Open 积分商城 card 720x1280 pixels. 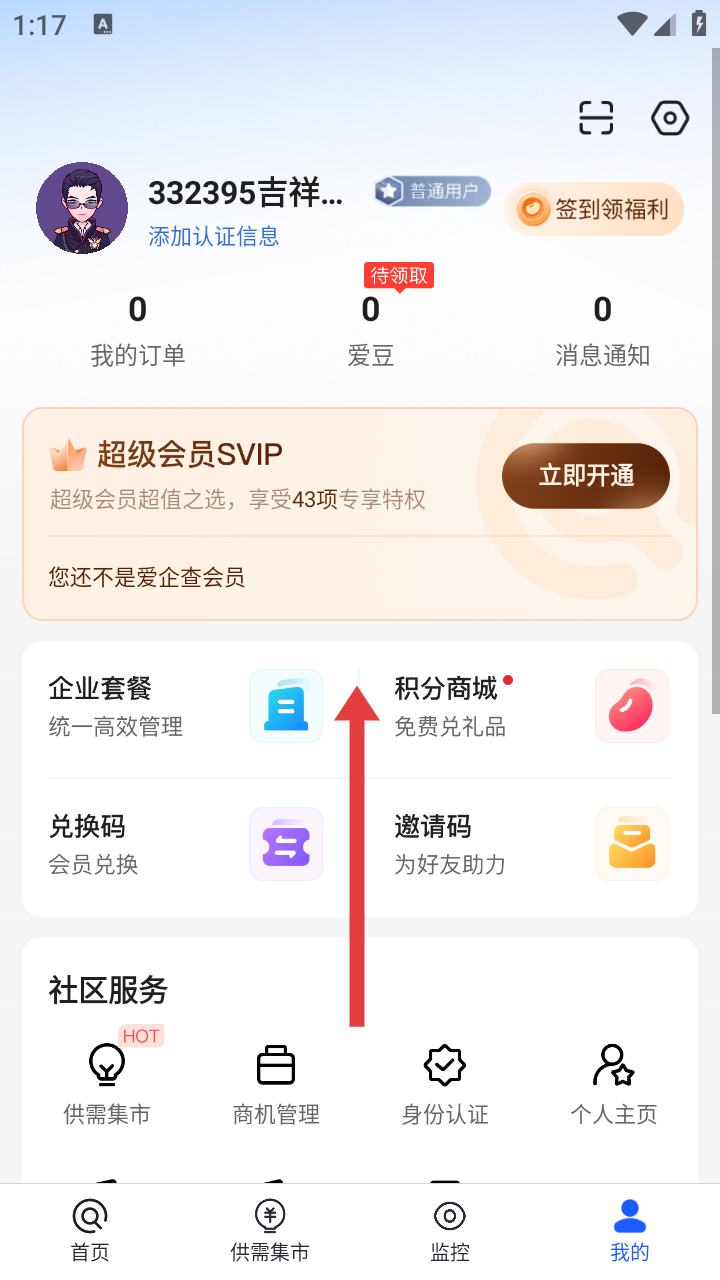coord(530,706)
